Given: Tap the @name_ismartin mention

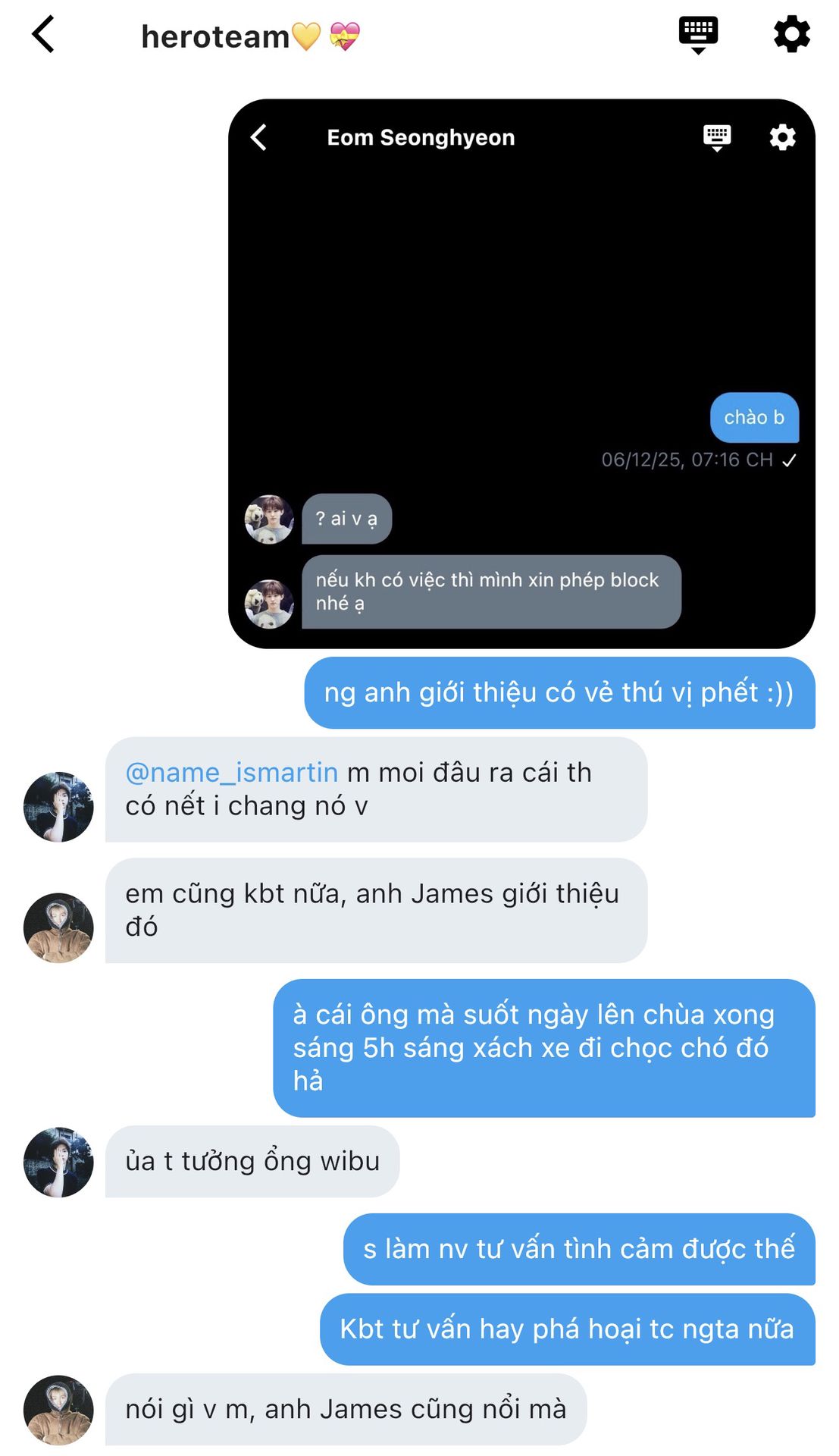Looking at the screenshot, I should (232, 773).
